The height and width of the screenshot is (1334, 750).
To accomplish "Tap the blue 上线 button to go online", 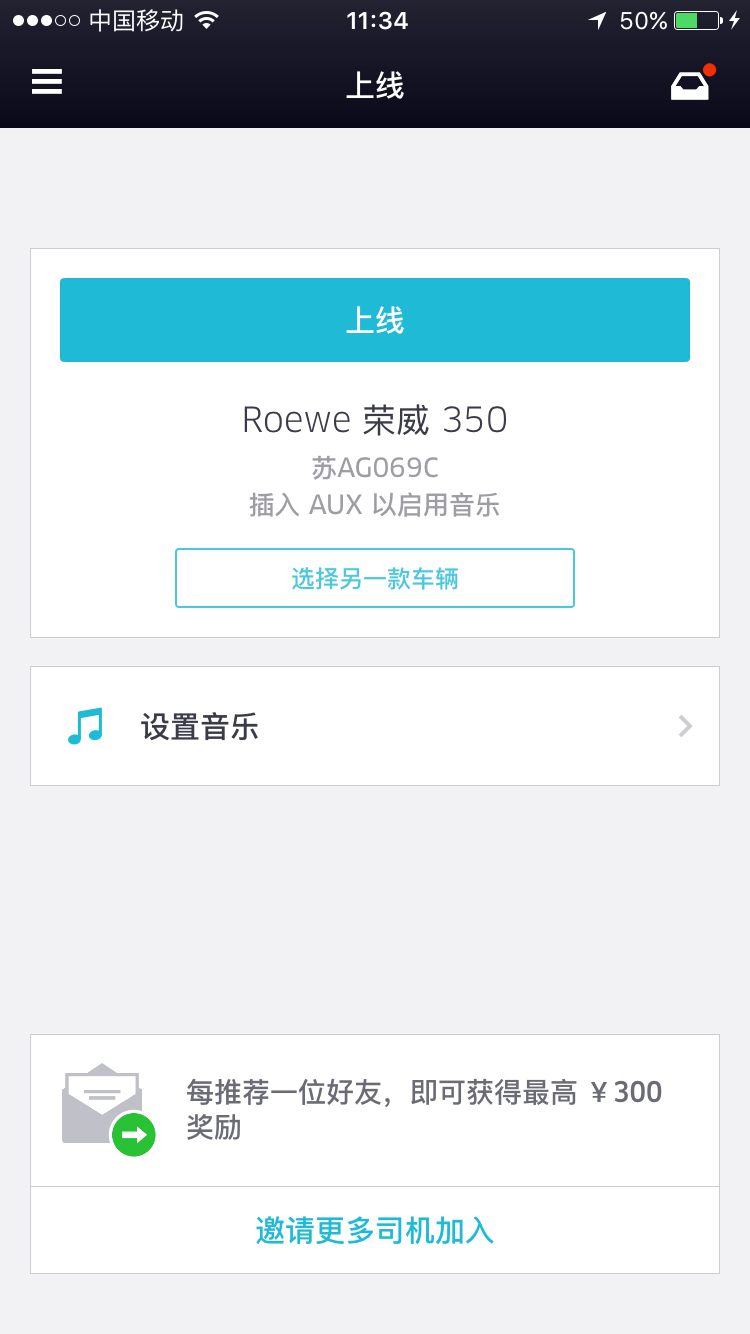I will coord(375,320).
